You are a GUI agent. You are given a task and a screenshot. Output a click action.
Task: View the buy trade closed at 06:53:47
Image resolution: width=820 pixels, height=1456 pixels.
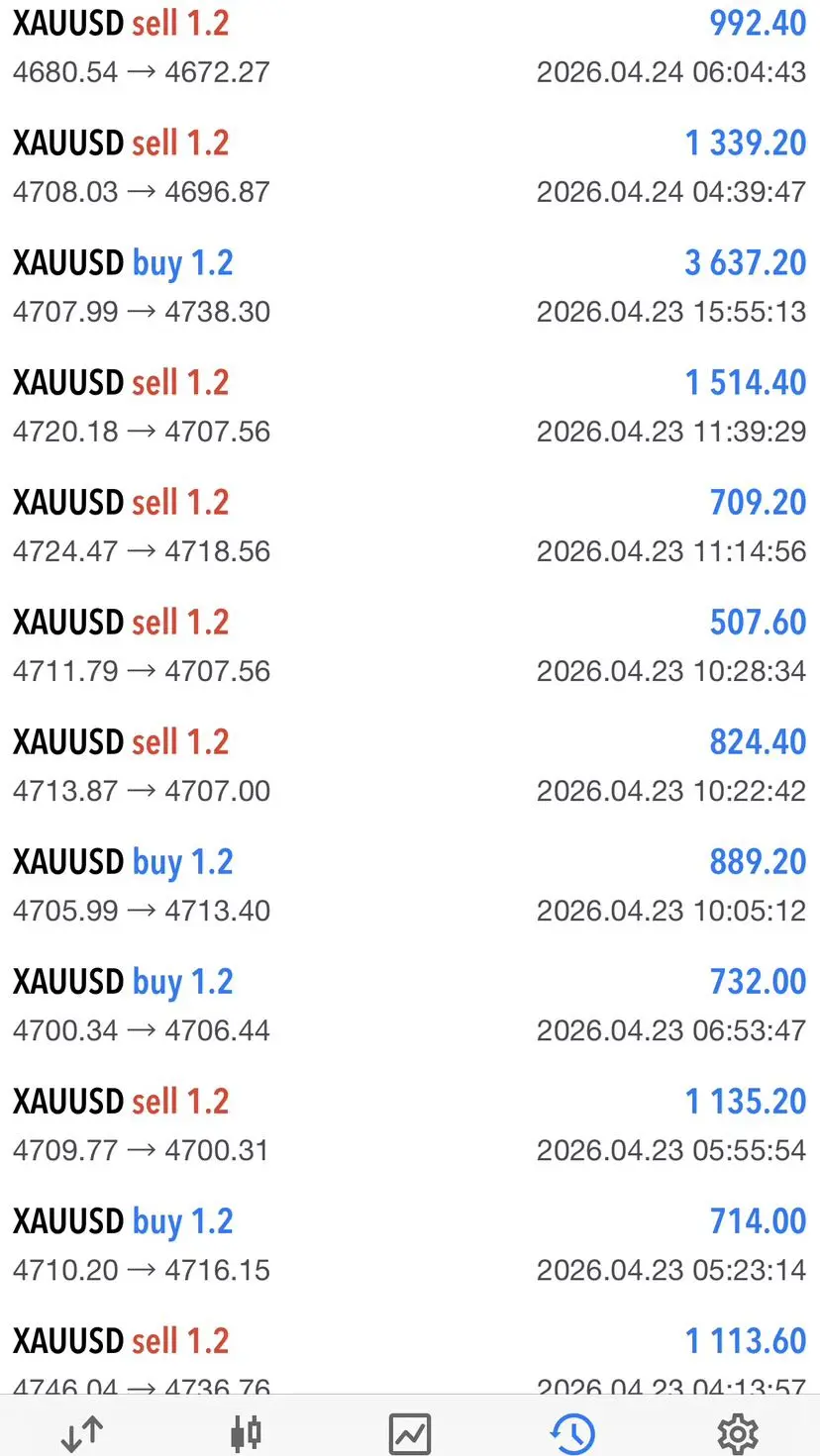(x=410, y=1005)
